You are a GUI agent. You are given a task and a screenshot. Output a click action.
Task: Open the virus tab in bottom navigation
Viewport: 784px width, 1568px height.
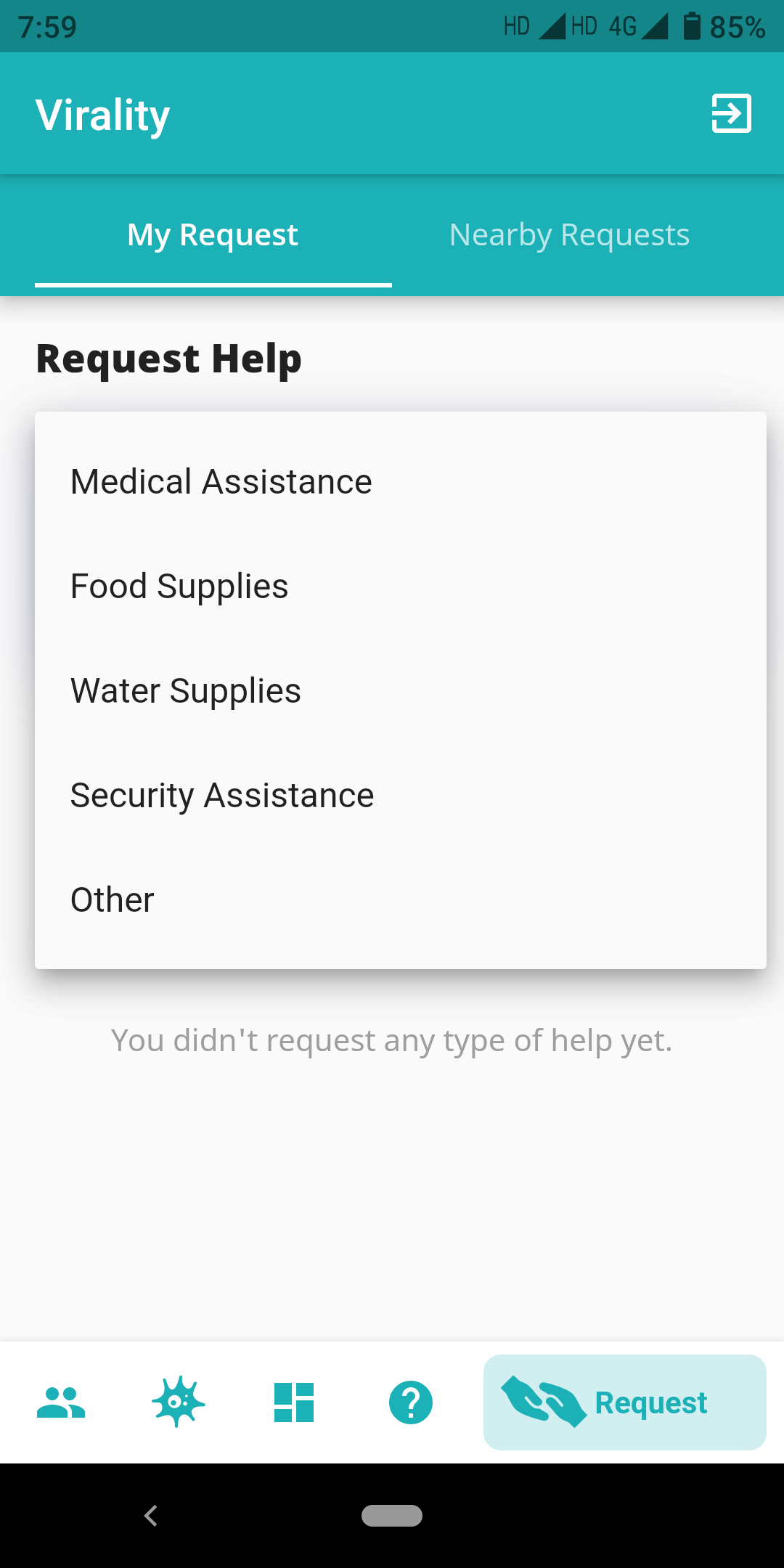coord(178,1402)
